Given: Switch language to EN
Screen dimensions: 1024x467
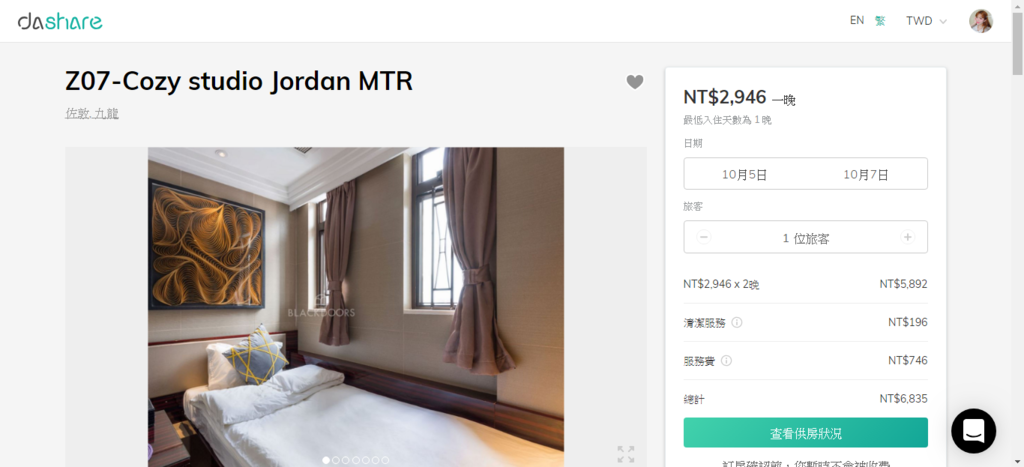Looking at the screenshot, I should click(x=857, y=20).
